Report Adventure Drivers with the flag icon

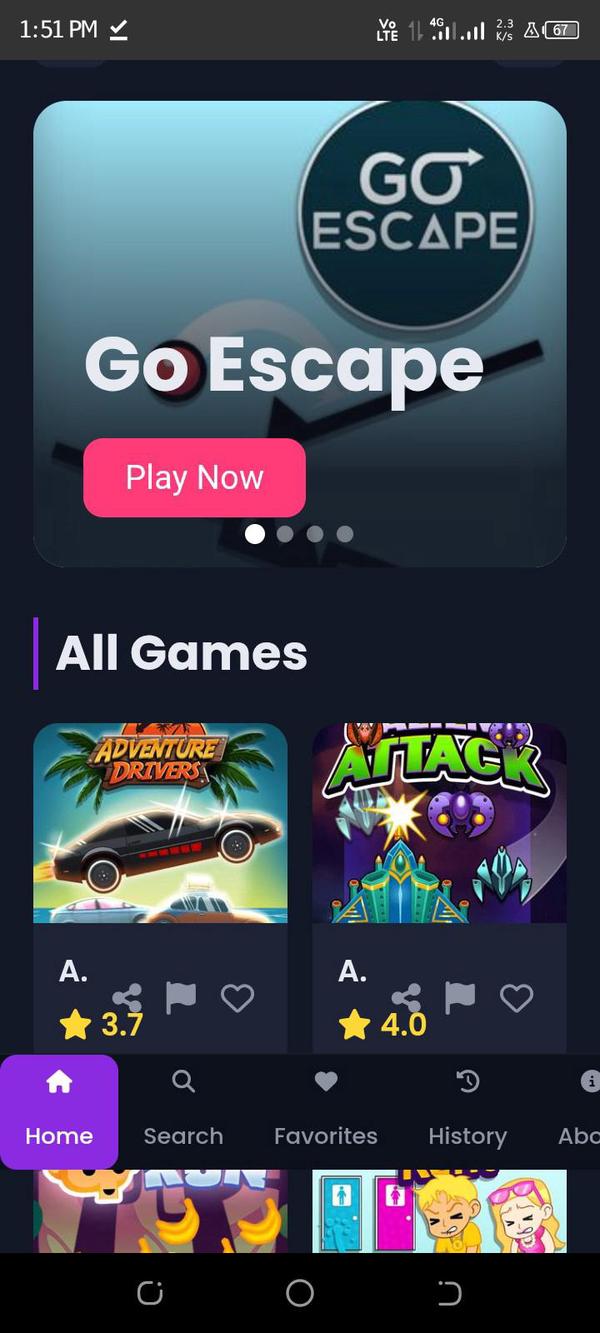point(181,997)
